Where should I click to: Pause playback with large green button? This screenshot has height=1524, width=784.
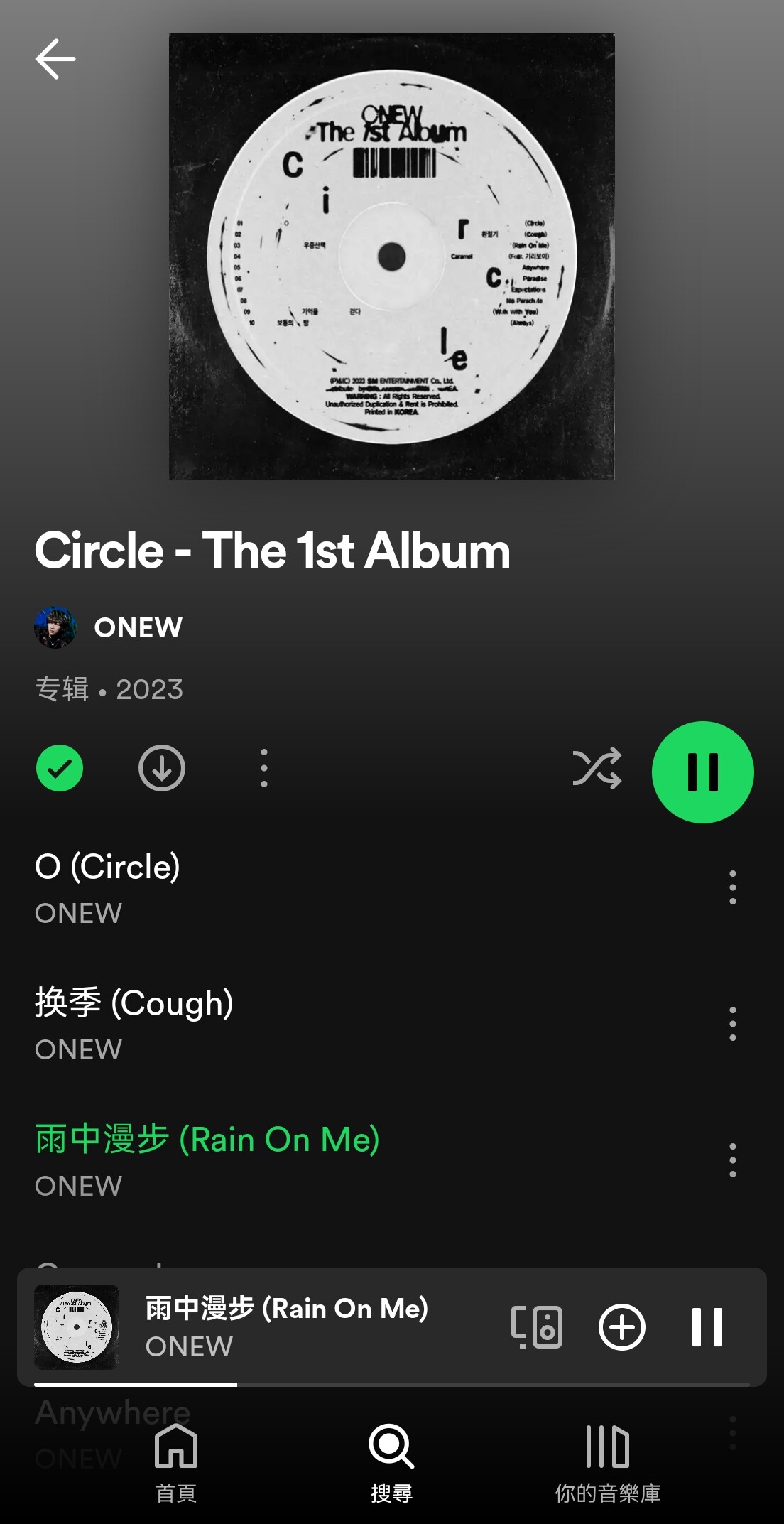pyautogui.click(x=702, y=772)
